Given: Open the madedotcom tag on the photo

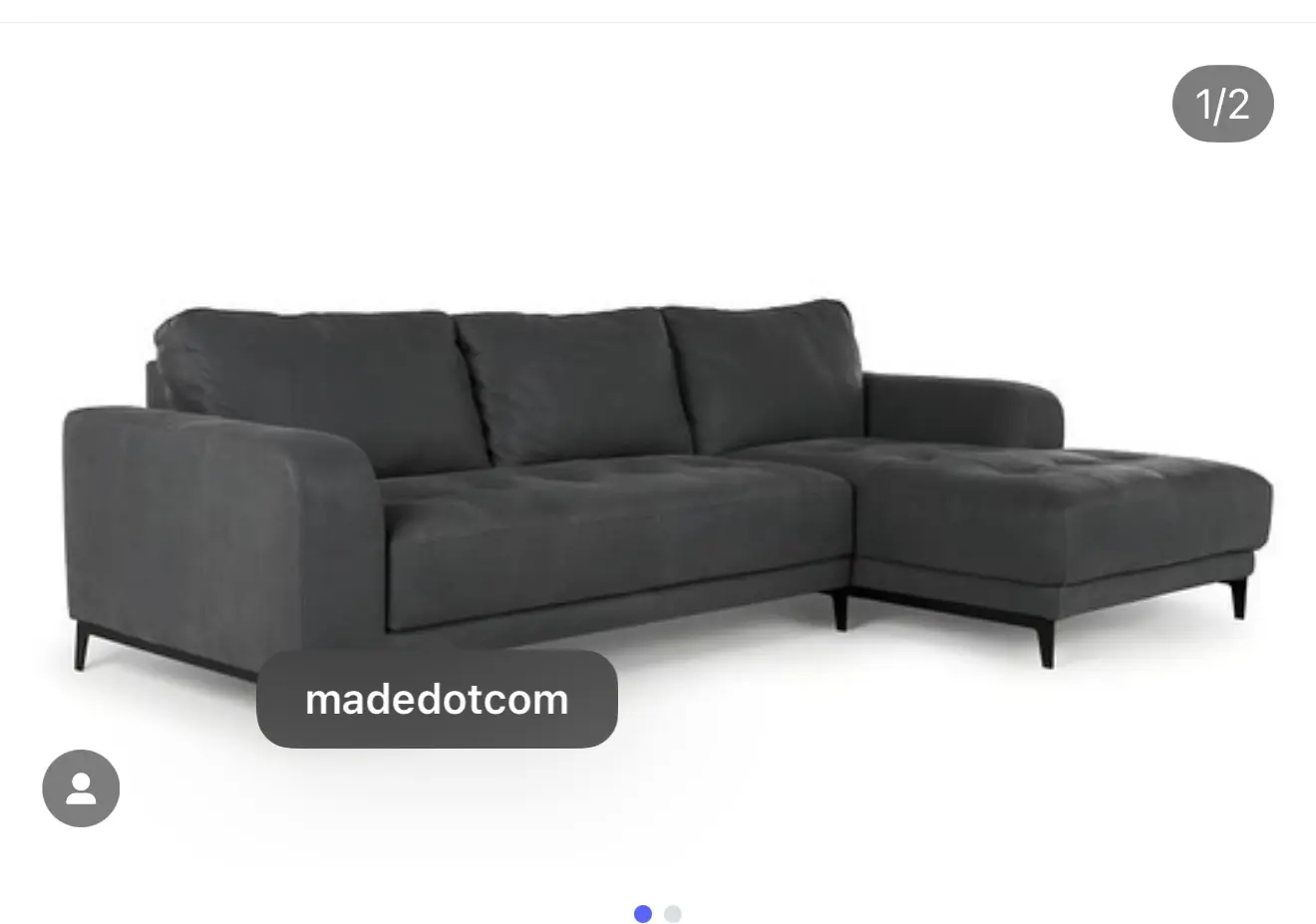Looking at the screenshot, I should pos(437,699).
